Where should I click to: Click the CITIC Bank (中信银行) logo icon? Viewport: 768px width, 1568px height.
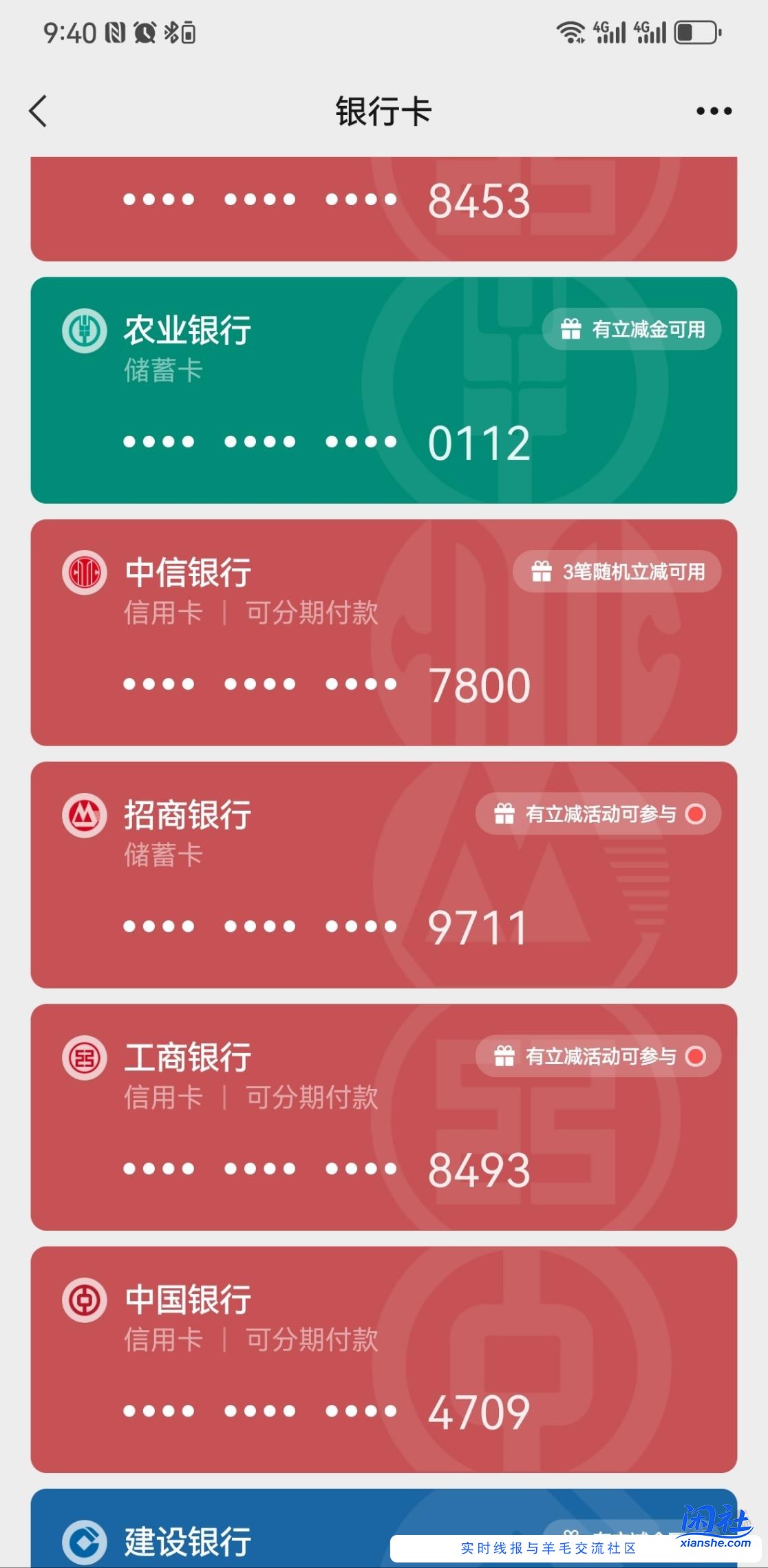(x=84, y=573)
